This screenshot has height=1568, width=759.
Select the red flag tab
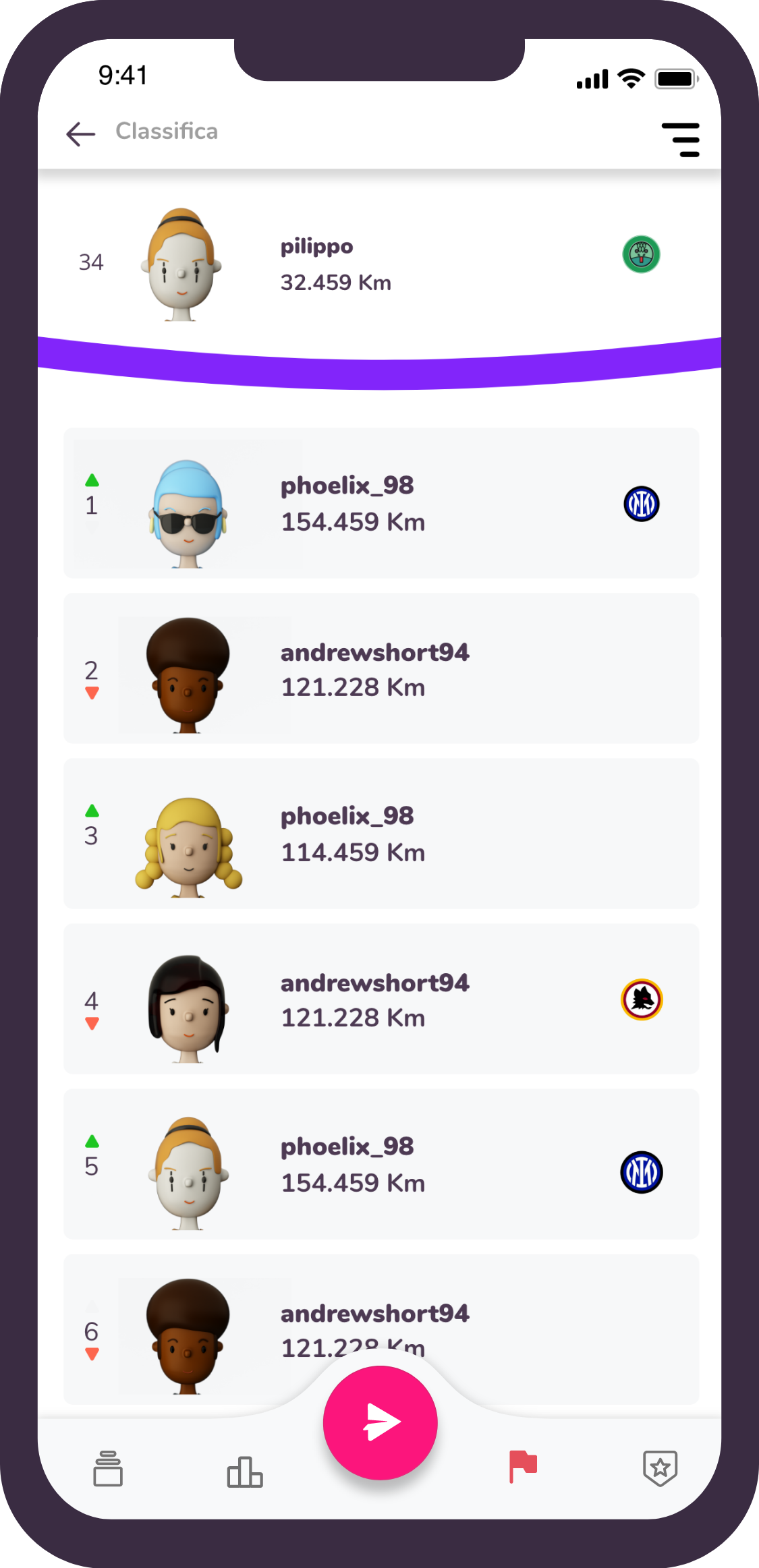522,1466
